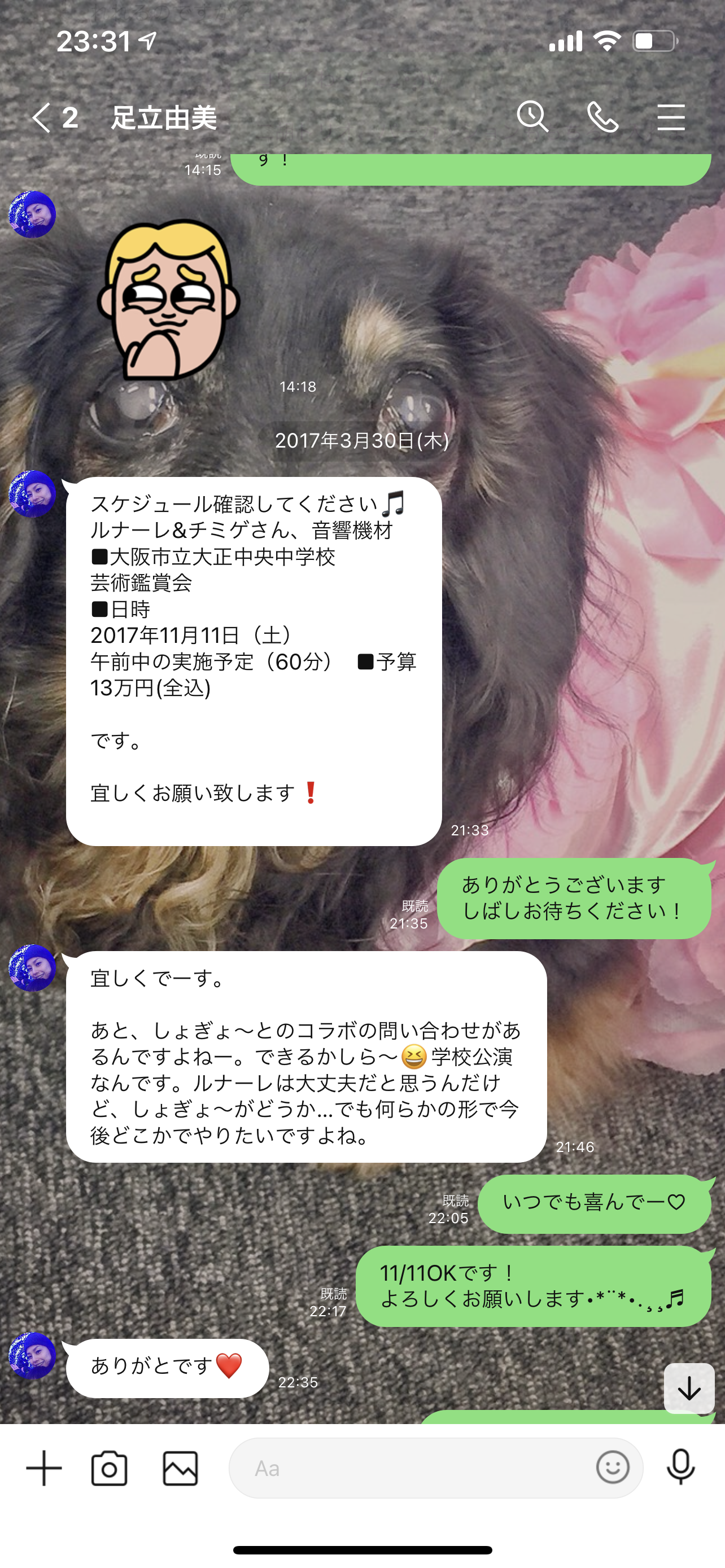Go back to the chat list

pos(54,117)
